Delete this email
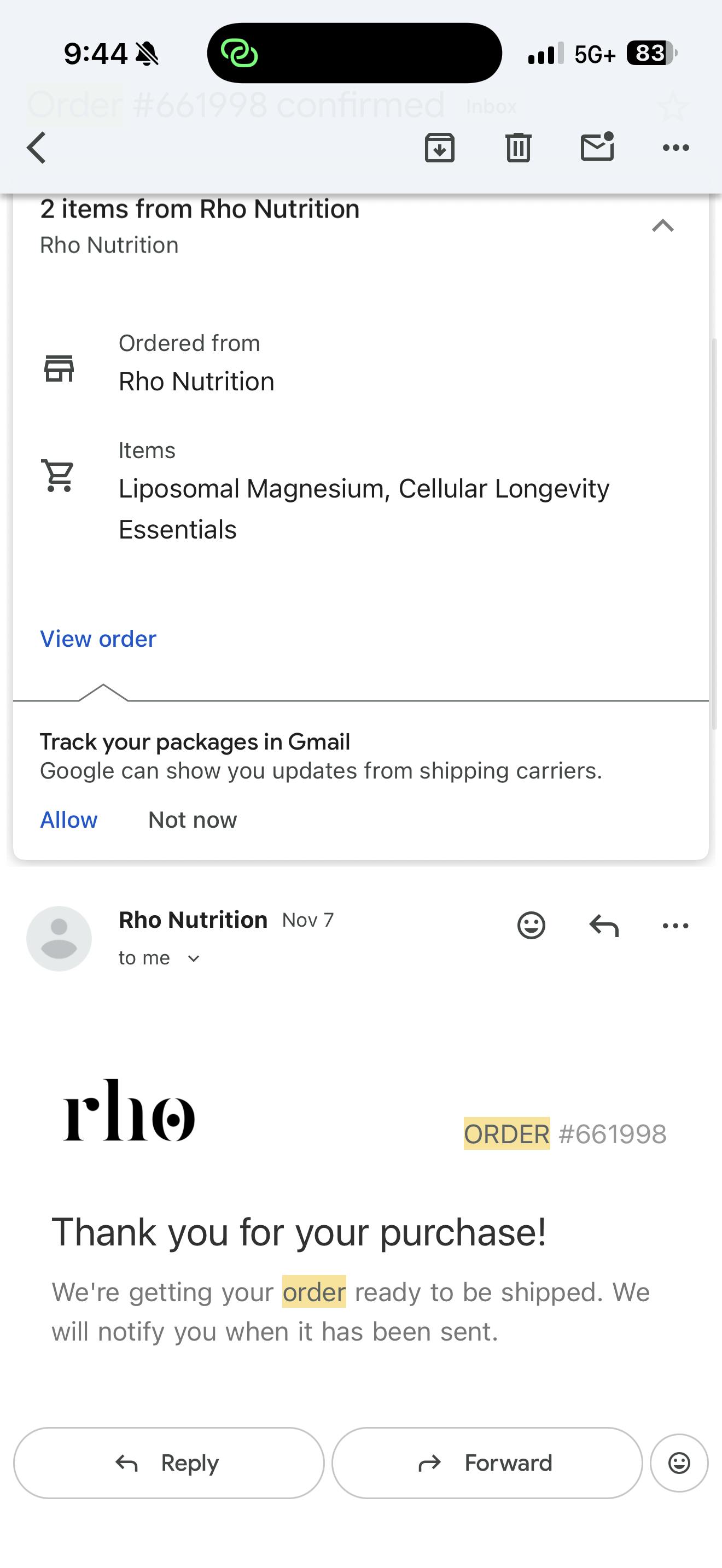 518,148
